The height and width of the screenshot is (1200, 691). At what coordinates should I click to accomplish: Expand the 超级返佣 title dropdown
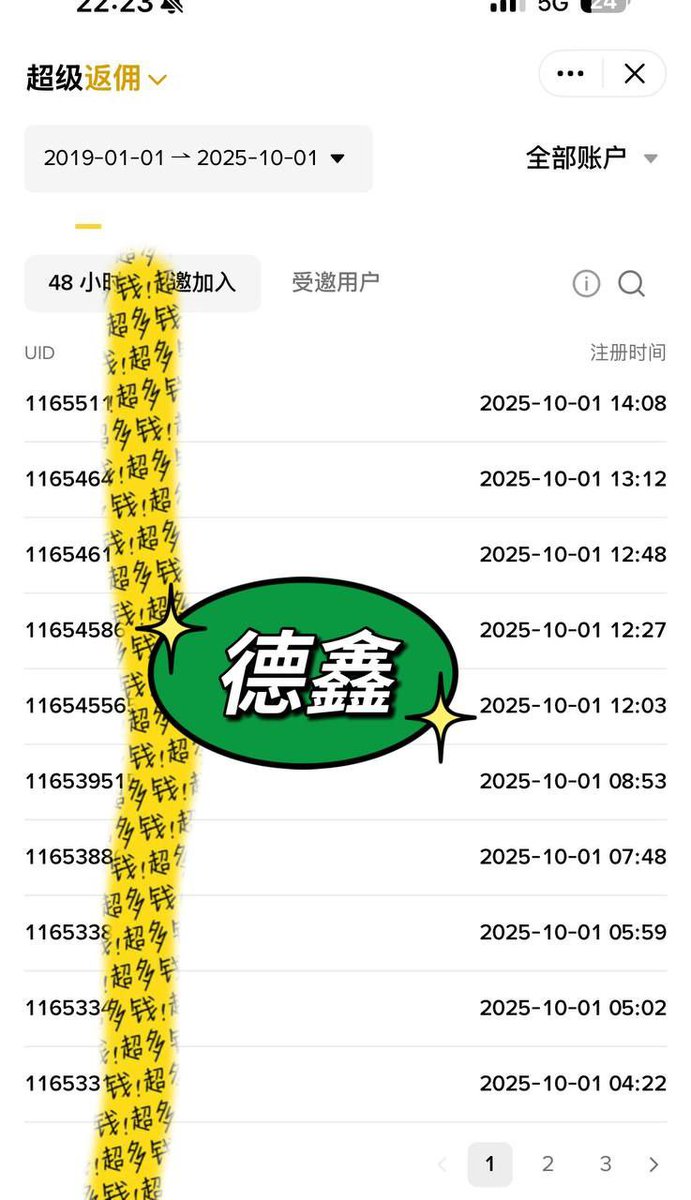(157, 78)
